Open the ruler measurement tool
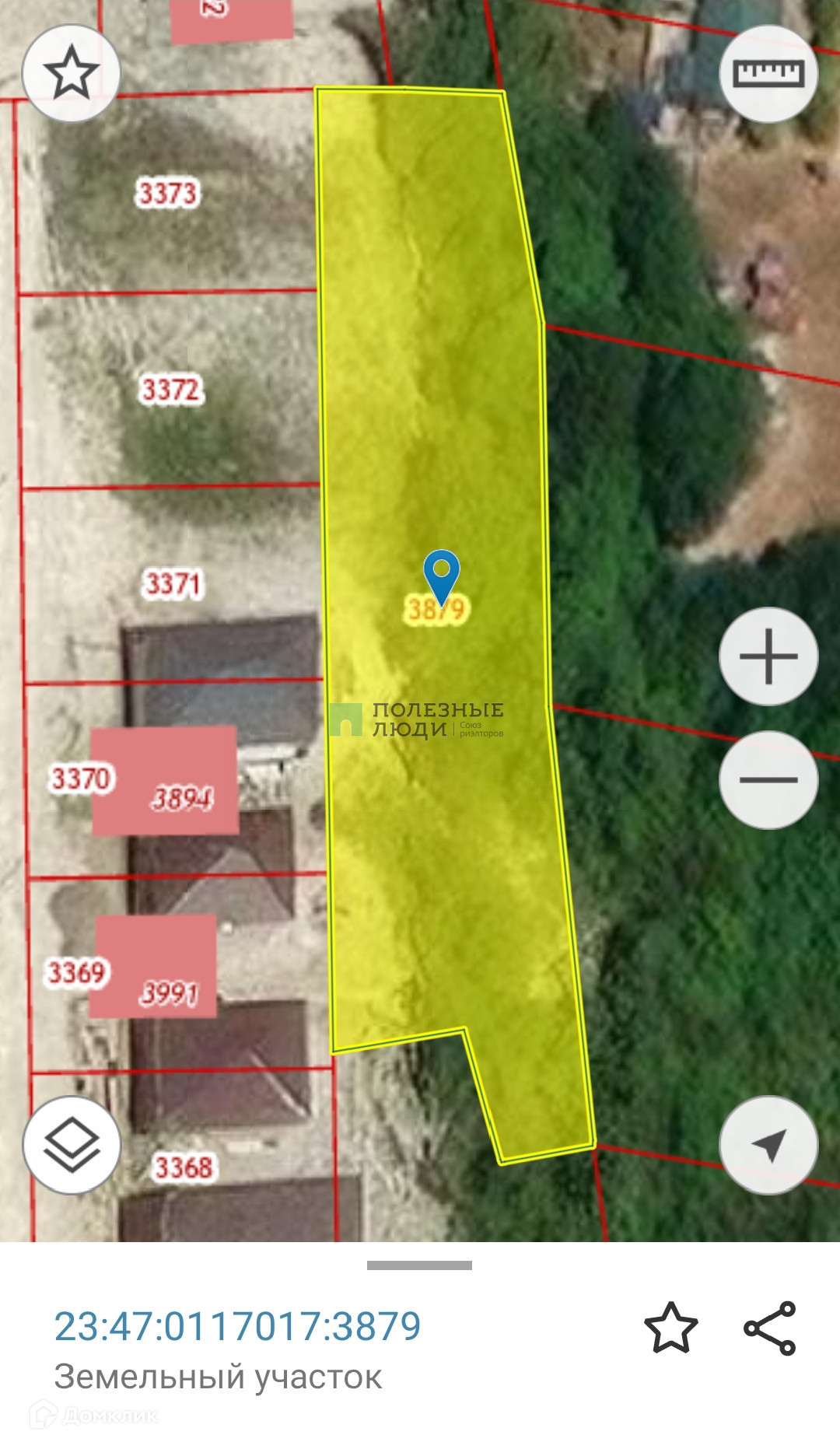This screenshot has width=840, height=1449. (768, 74)
